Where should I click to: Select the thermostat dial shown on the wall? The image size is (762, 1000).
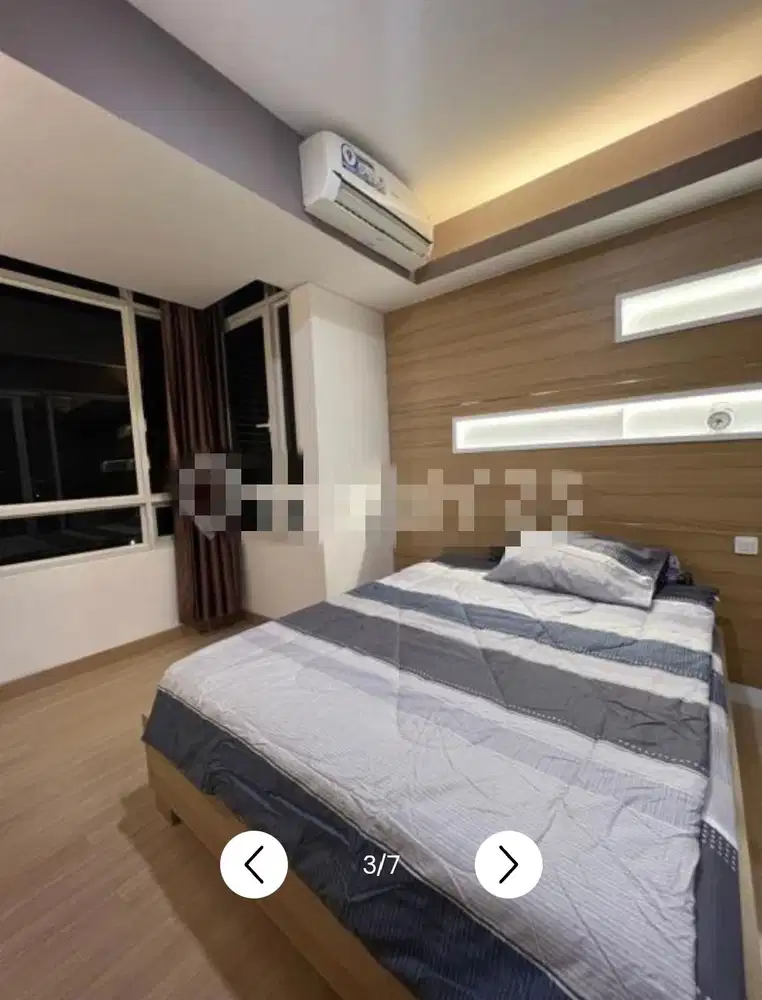718,422
